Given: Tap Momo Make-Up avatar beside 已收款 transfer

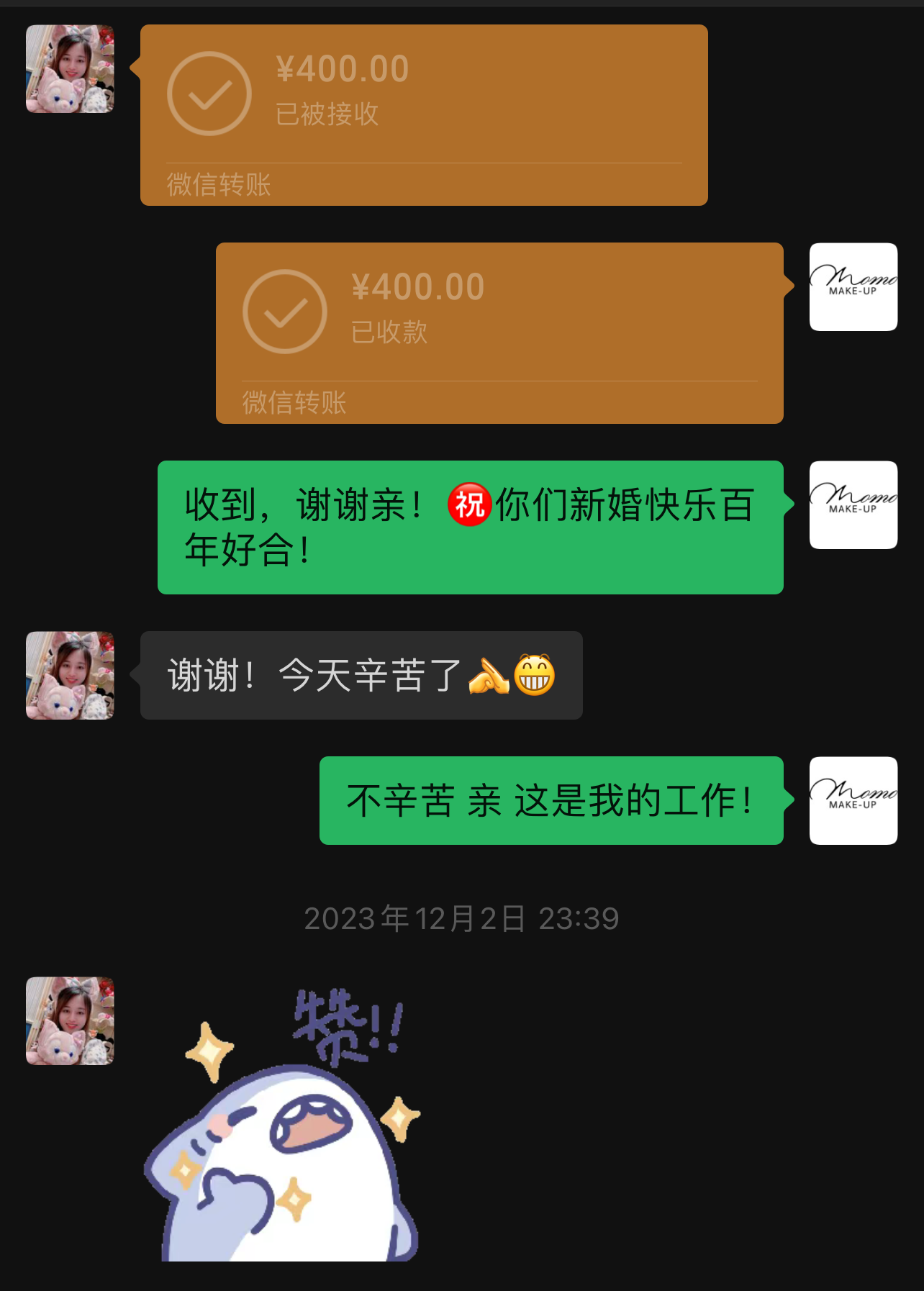Looking at the screenshot, I should tap(853, 287).
